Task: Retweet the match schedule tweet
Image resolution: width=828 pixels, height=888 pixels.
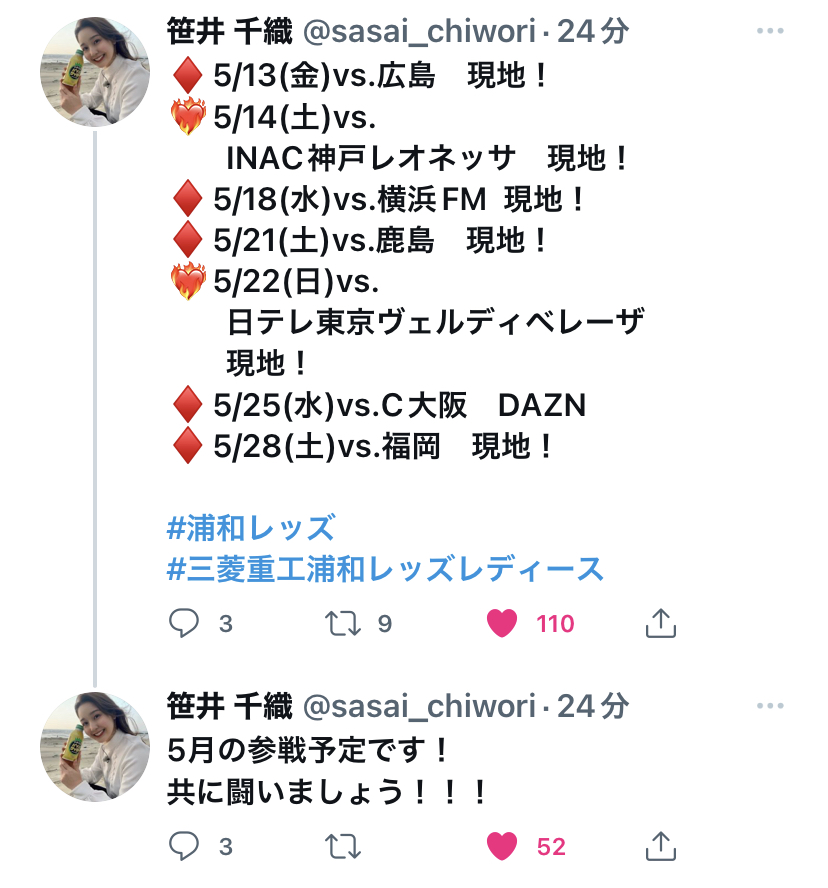Action: pyautogui.click(x=343, y=624)
